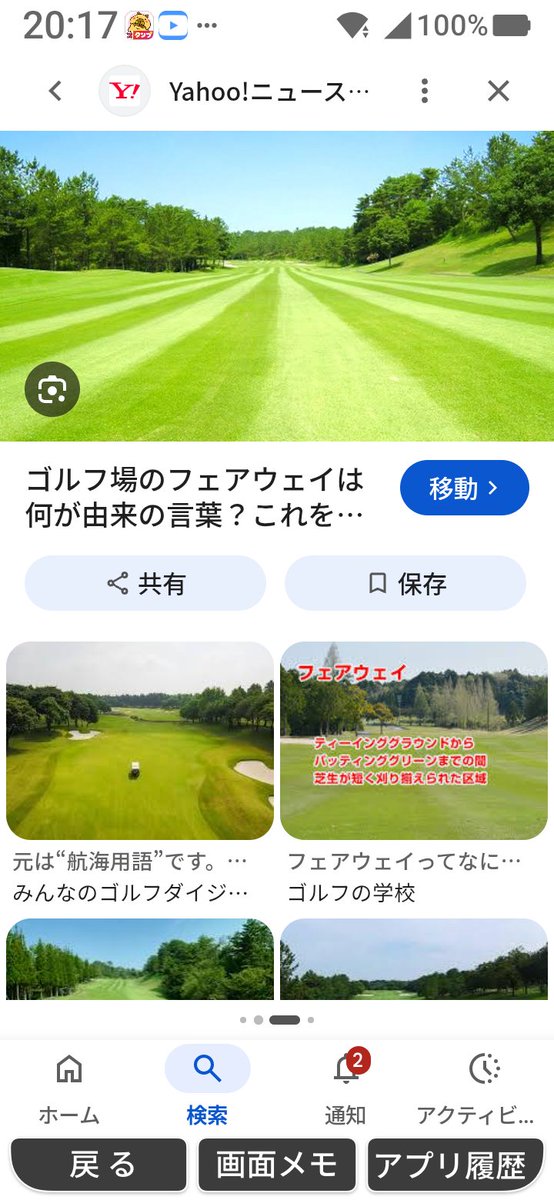Close the image viewer

[498, 91]
